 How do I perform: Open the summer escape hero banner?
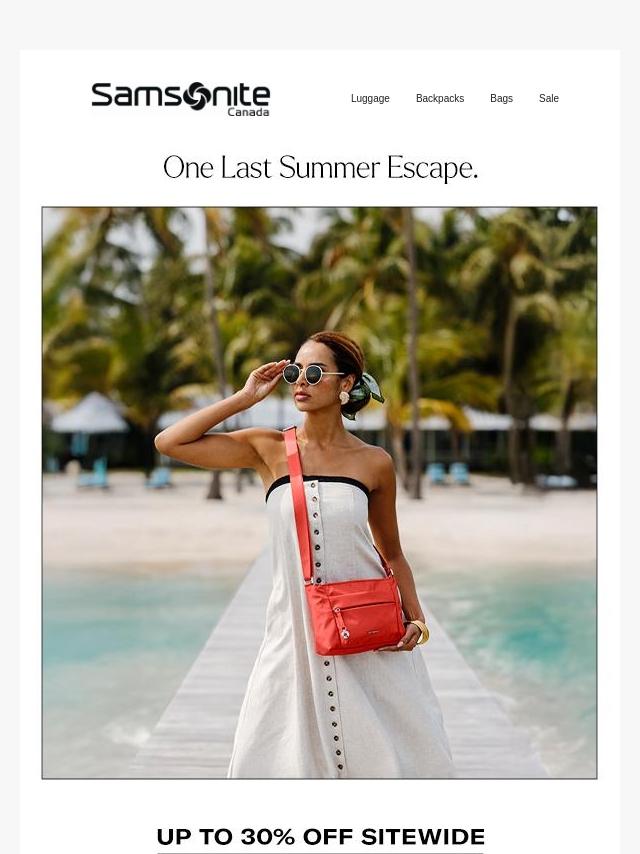(319, 492)
